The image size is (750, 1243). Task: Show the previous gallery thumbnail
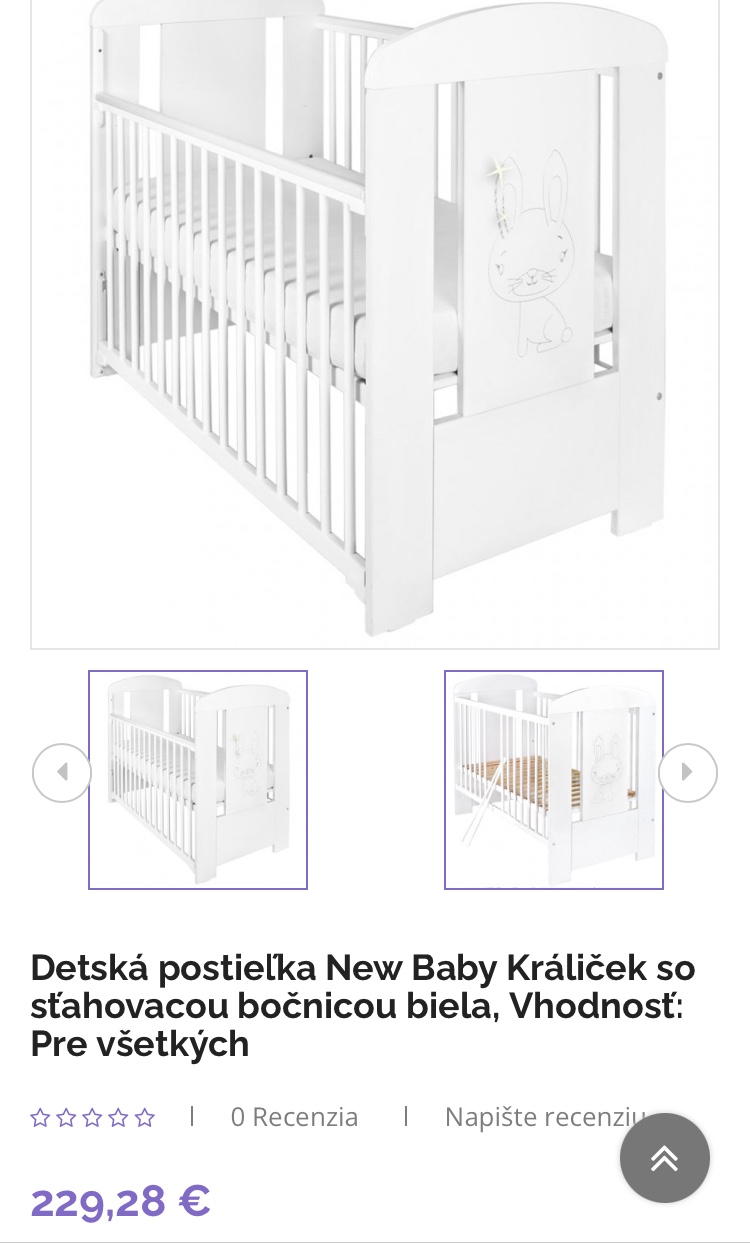[62, 773]
